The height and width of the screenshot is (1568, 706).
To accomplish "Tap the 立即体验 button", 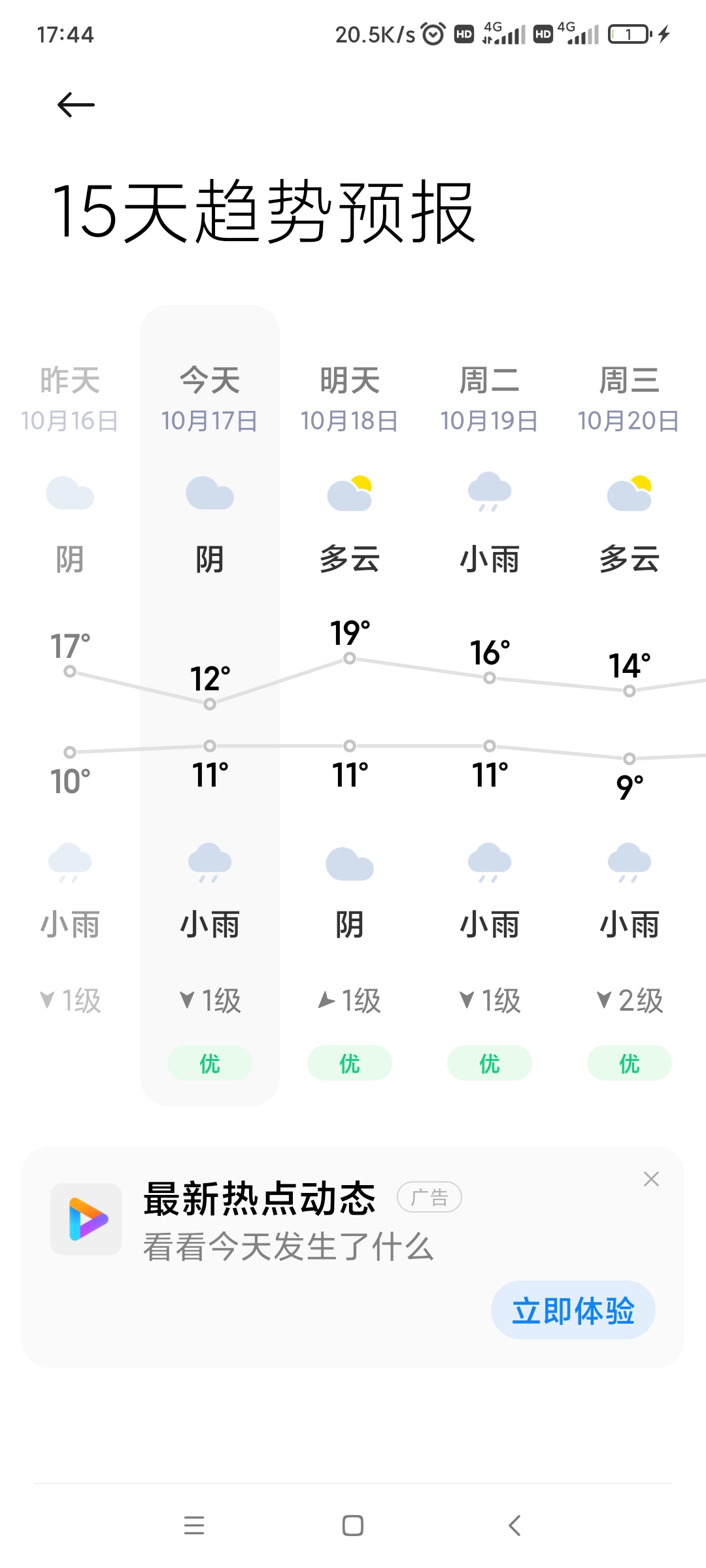I will (x=573, y=1311).
